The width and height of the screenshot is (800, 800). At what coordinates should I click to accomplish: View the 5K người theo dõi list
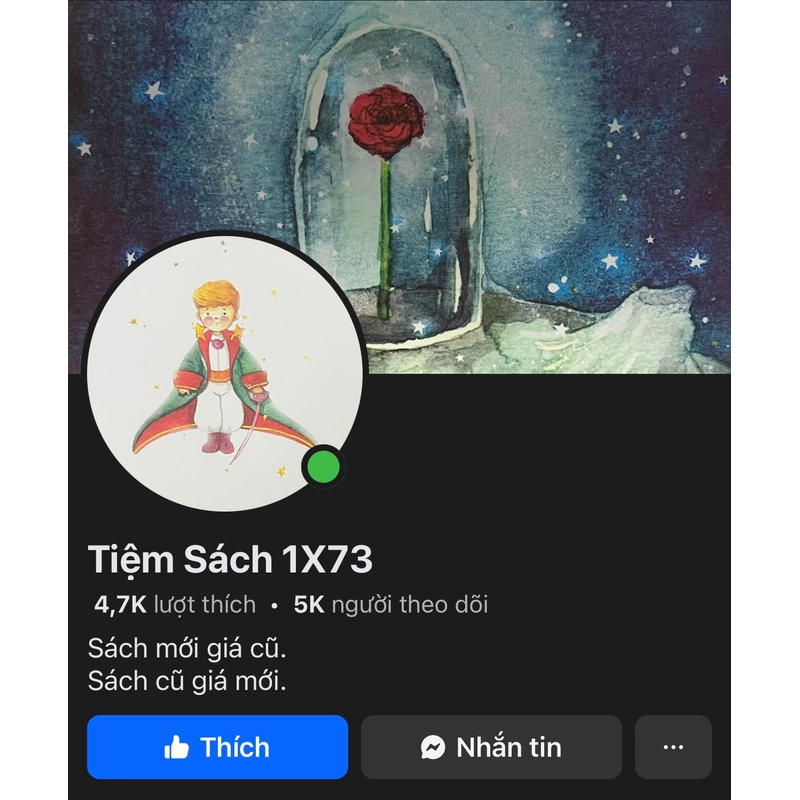coord(391,605)
